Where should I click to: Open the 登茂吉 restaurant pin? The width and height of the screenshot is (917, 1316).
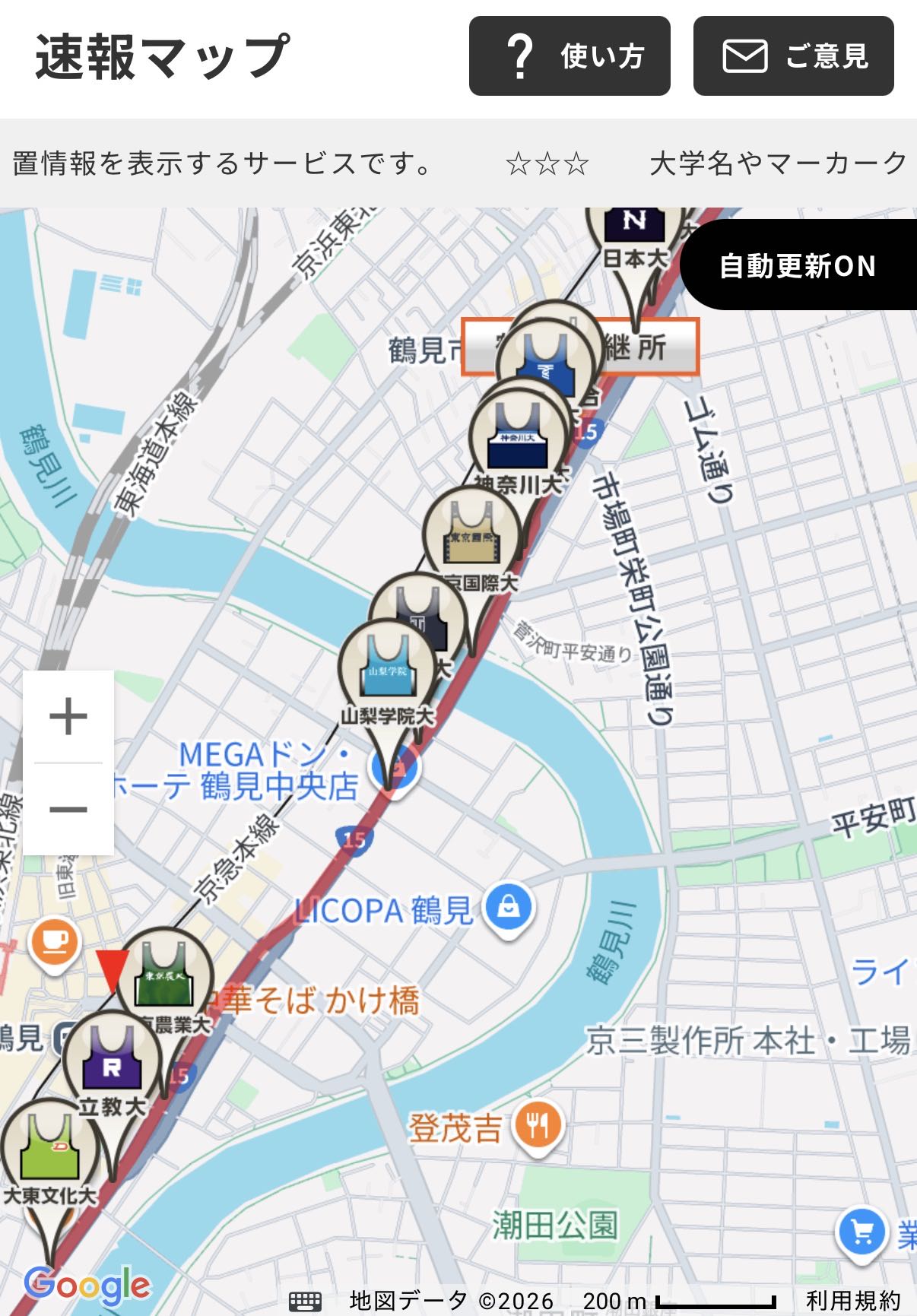tap(538, 1124)
